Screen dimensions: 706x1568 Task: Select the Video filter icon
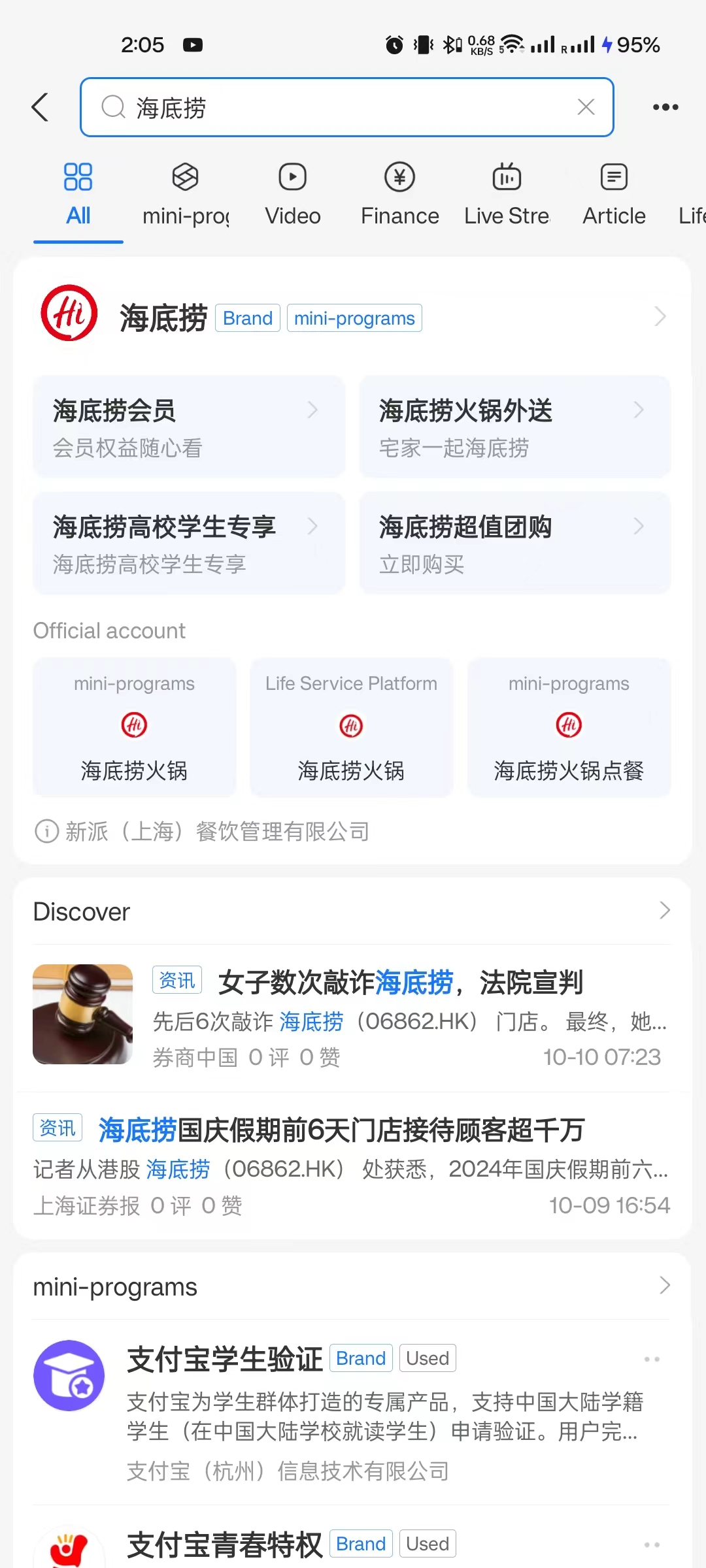(x=292, y=176)
